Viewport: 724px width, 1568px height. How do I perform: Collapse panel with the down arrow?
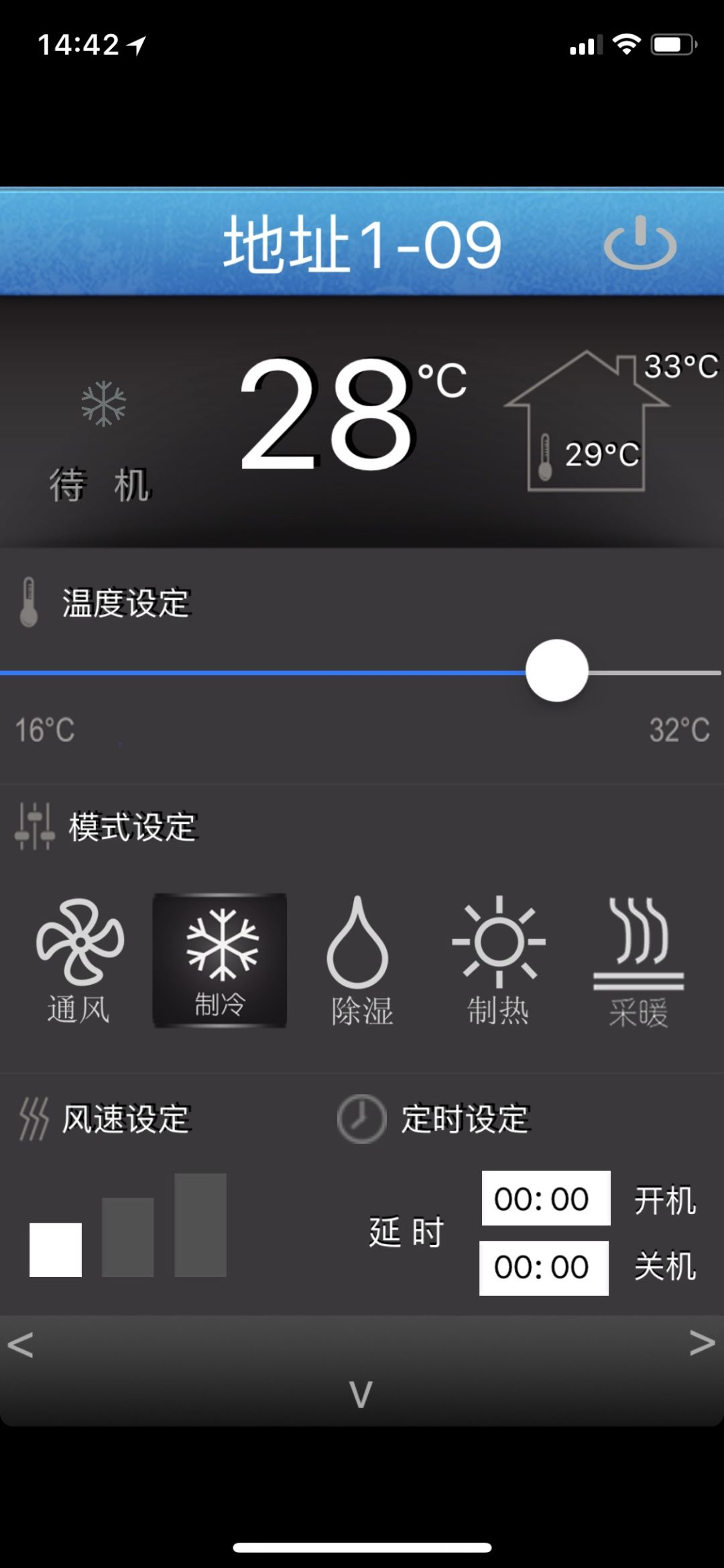tap(361, 1394)
